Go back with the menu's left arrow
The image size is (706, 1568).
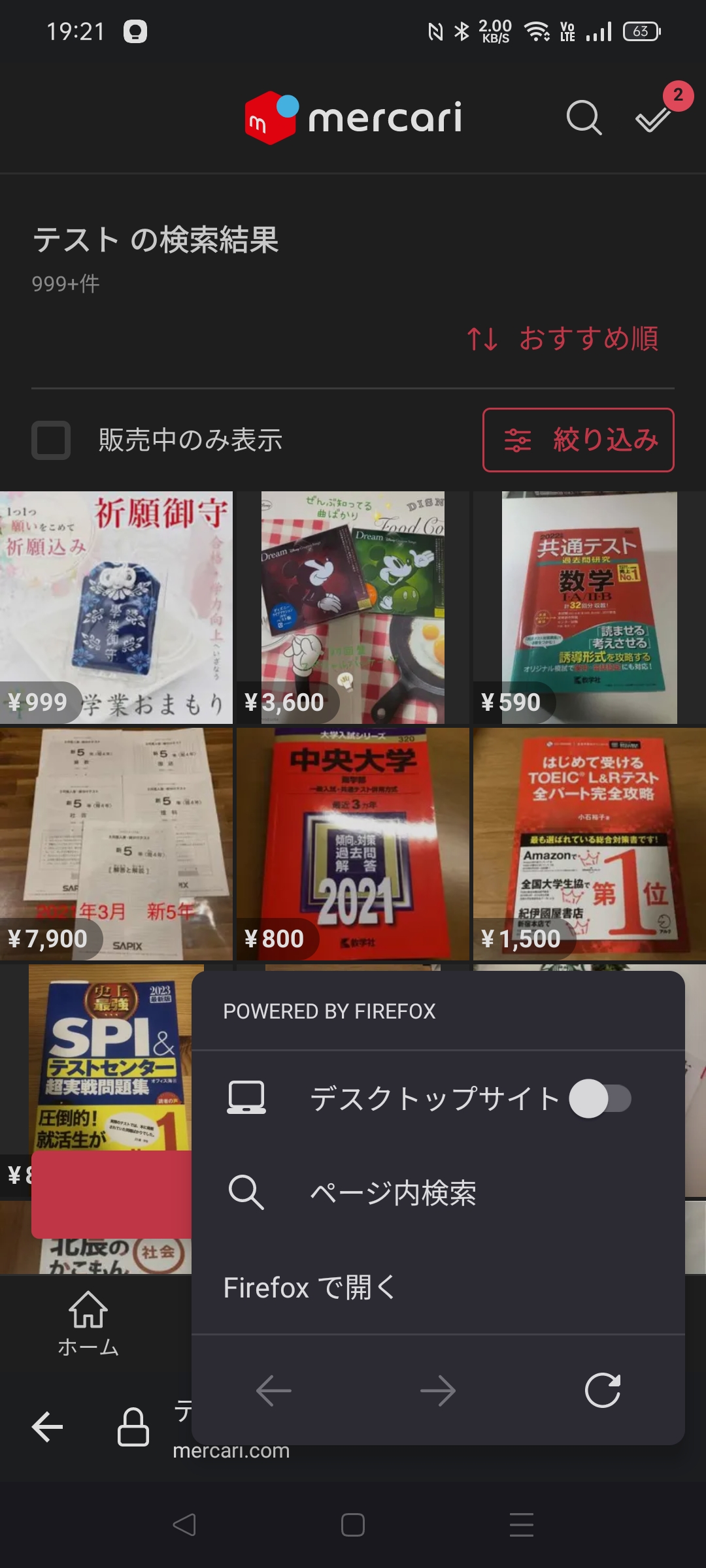pos(273,1390)
